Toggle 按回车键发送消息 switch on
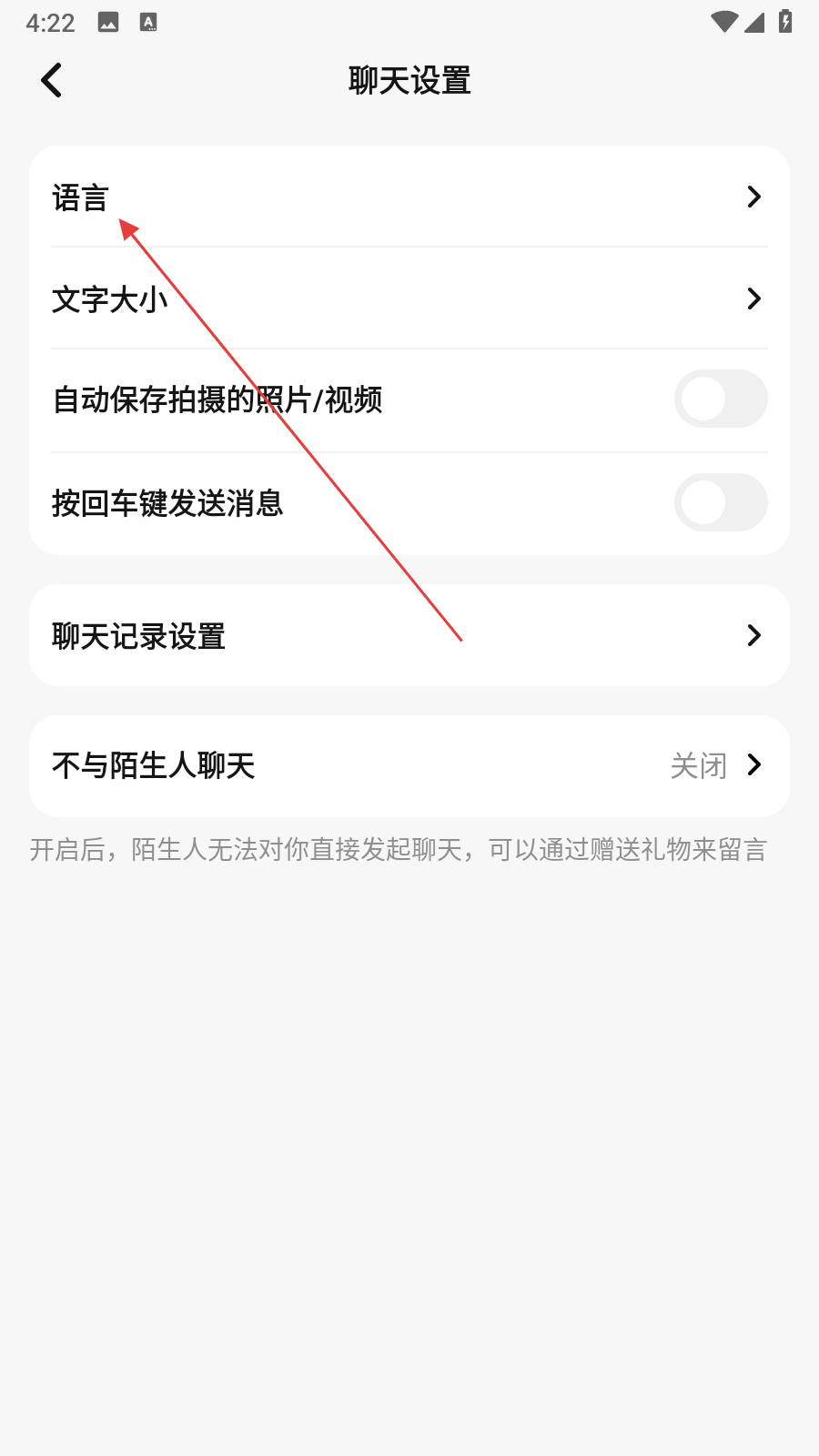819x1456 pixels. [x=720, y=502]
